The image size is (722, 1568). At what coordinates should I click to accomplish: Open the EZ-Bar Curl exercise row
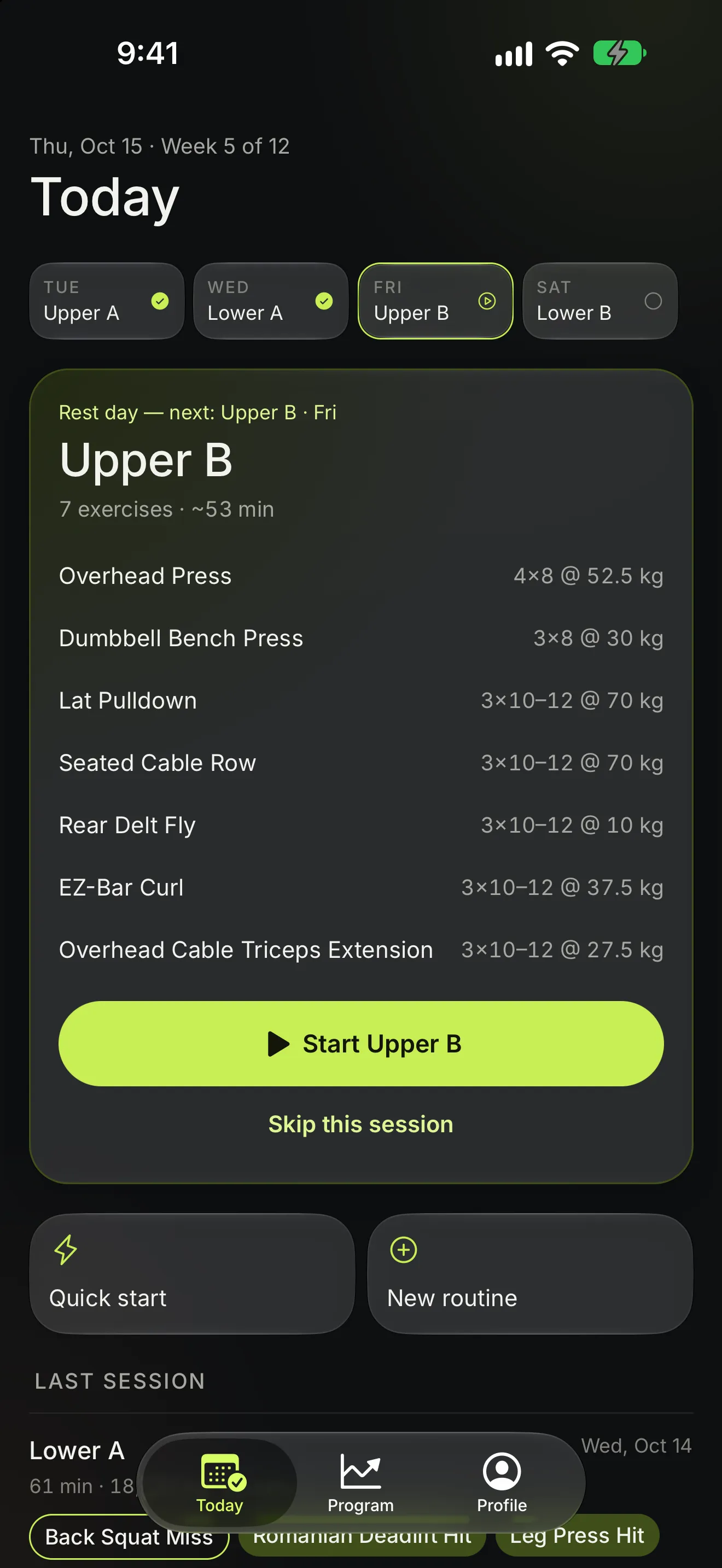361,887
